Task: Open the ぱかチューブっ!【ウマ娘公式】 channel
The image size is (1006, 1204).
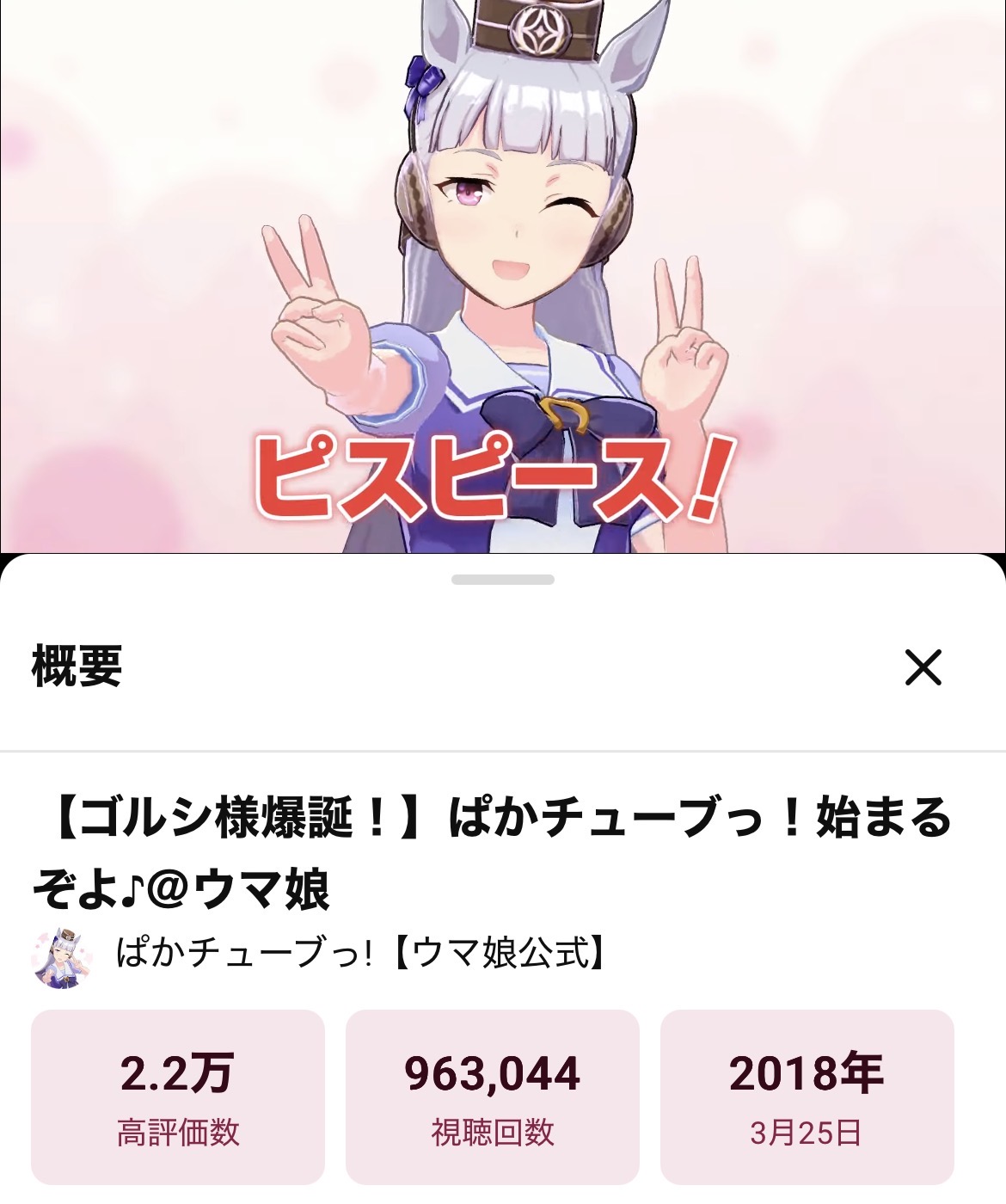Action: (361, 954)
